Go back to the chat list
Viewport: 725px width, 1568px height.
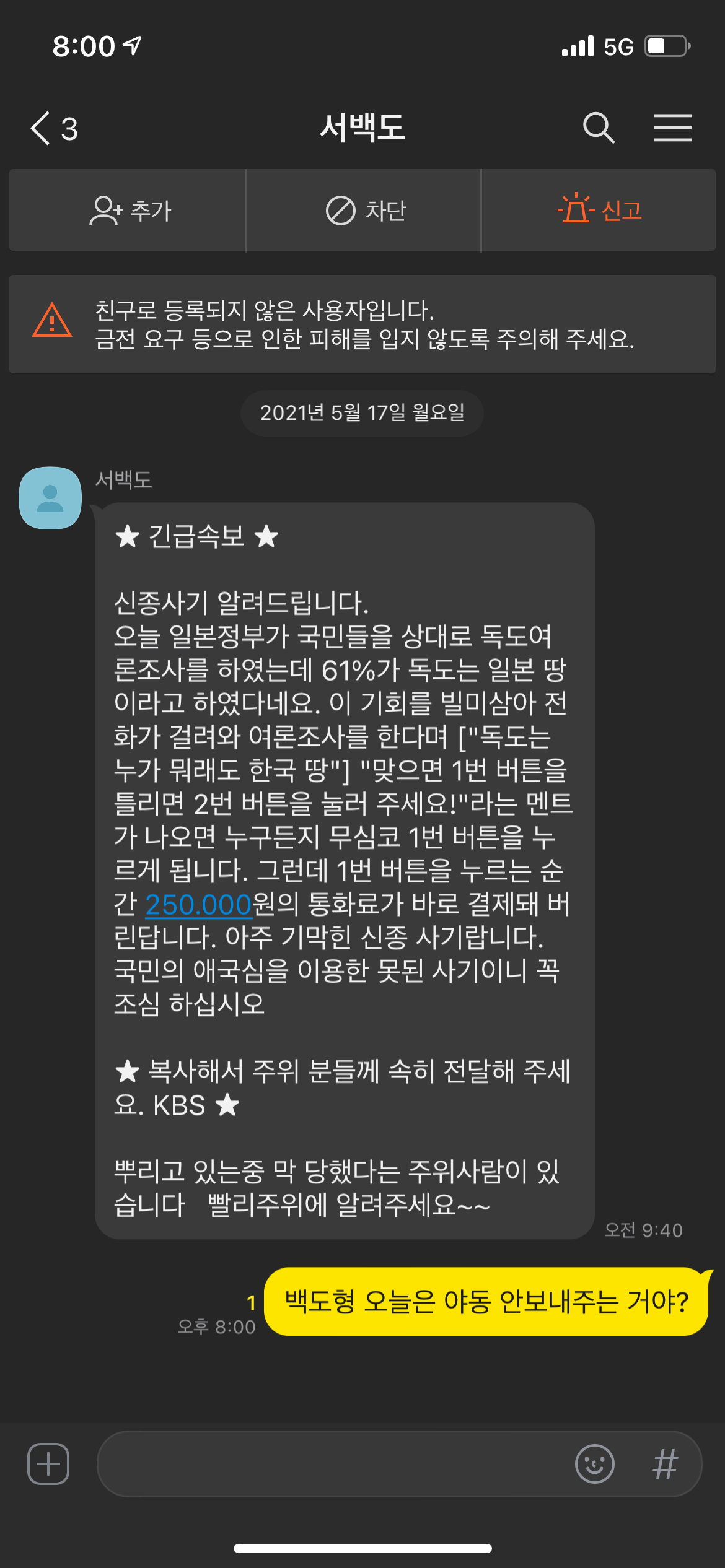click(x=53, y=129)
